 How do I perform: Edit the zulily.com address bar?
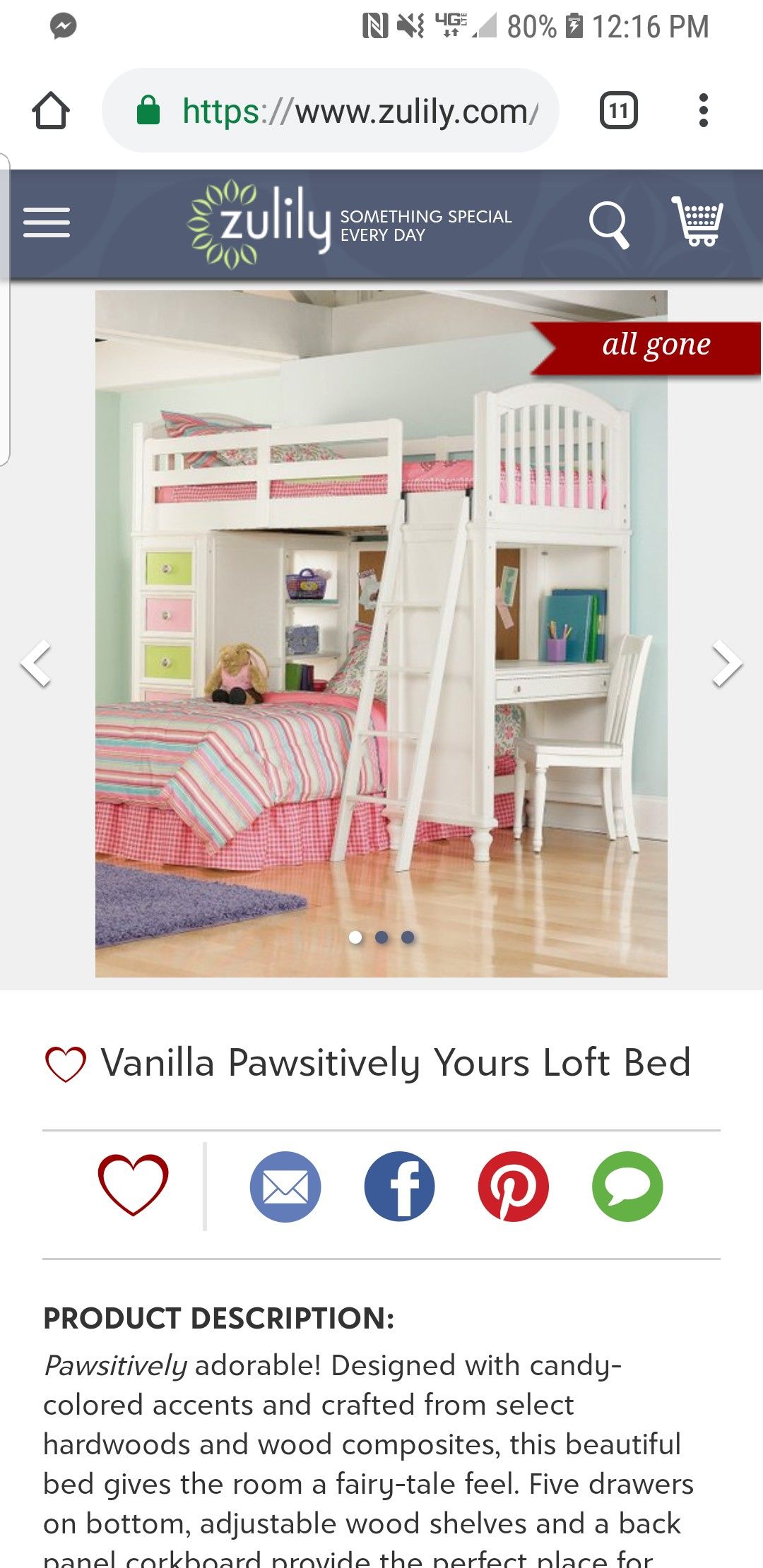pyautogui.click(x=331, y=110)
